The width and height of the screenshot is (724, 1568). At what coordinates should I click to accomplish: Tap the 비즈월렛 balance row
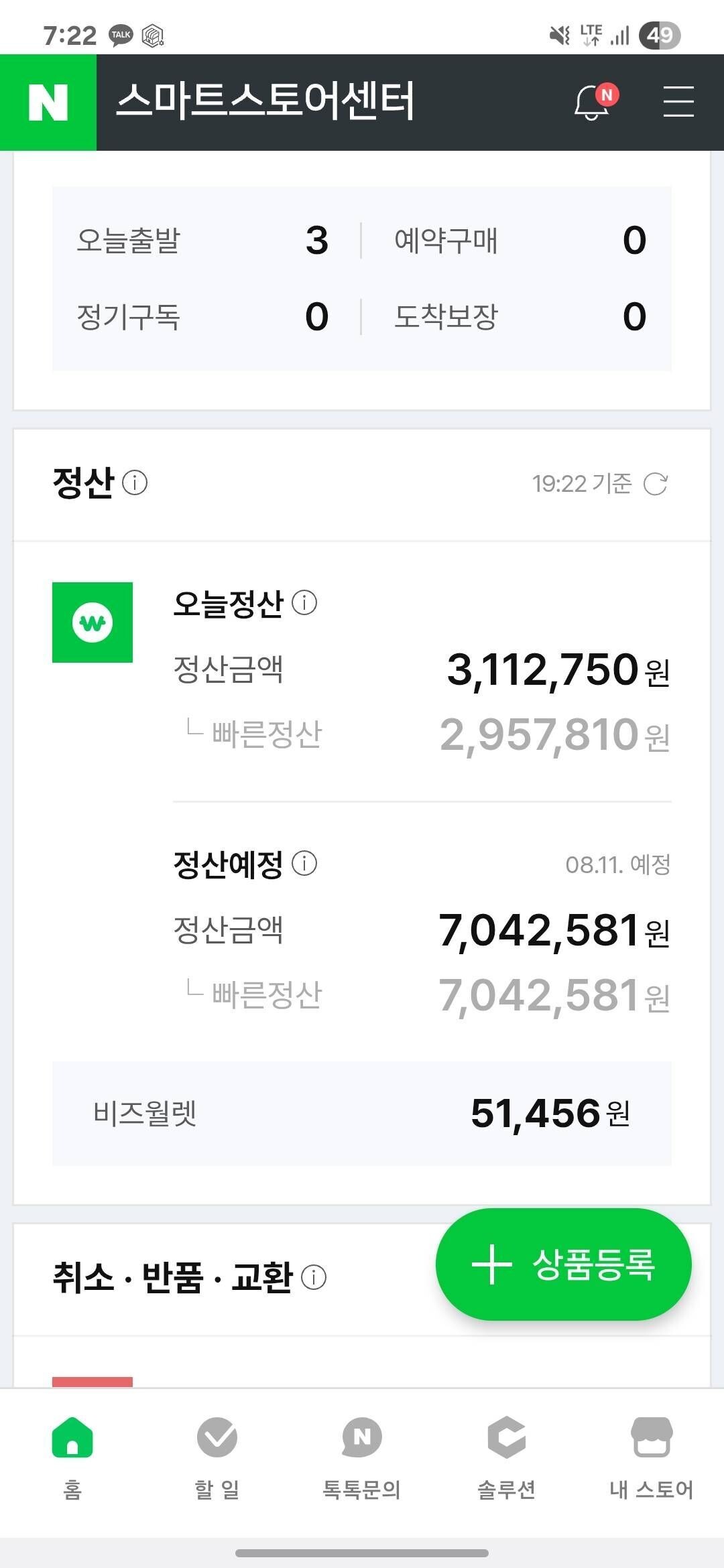click(362, 1111)
